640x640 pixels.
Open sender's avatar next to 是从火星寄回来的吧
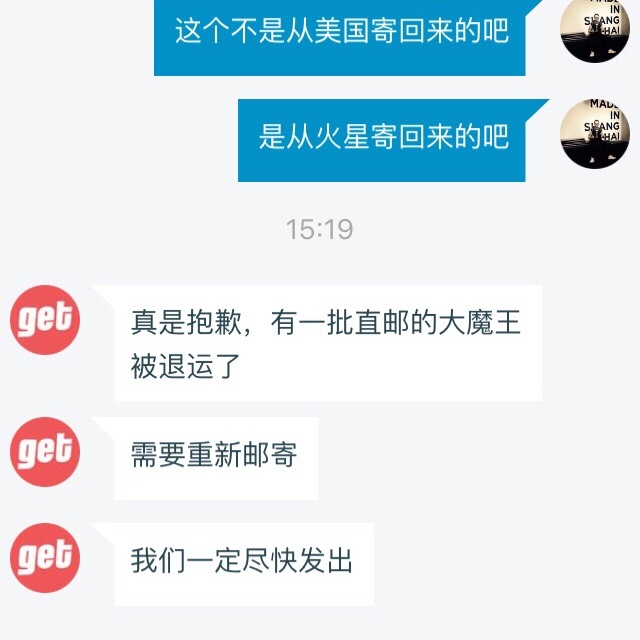click(x=595, y=133)
